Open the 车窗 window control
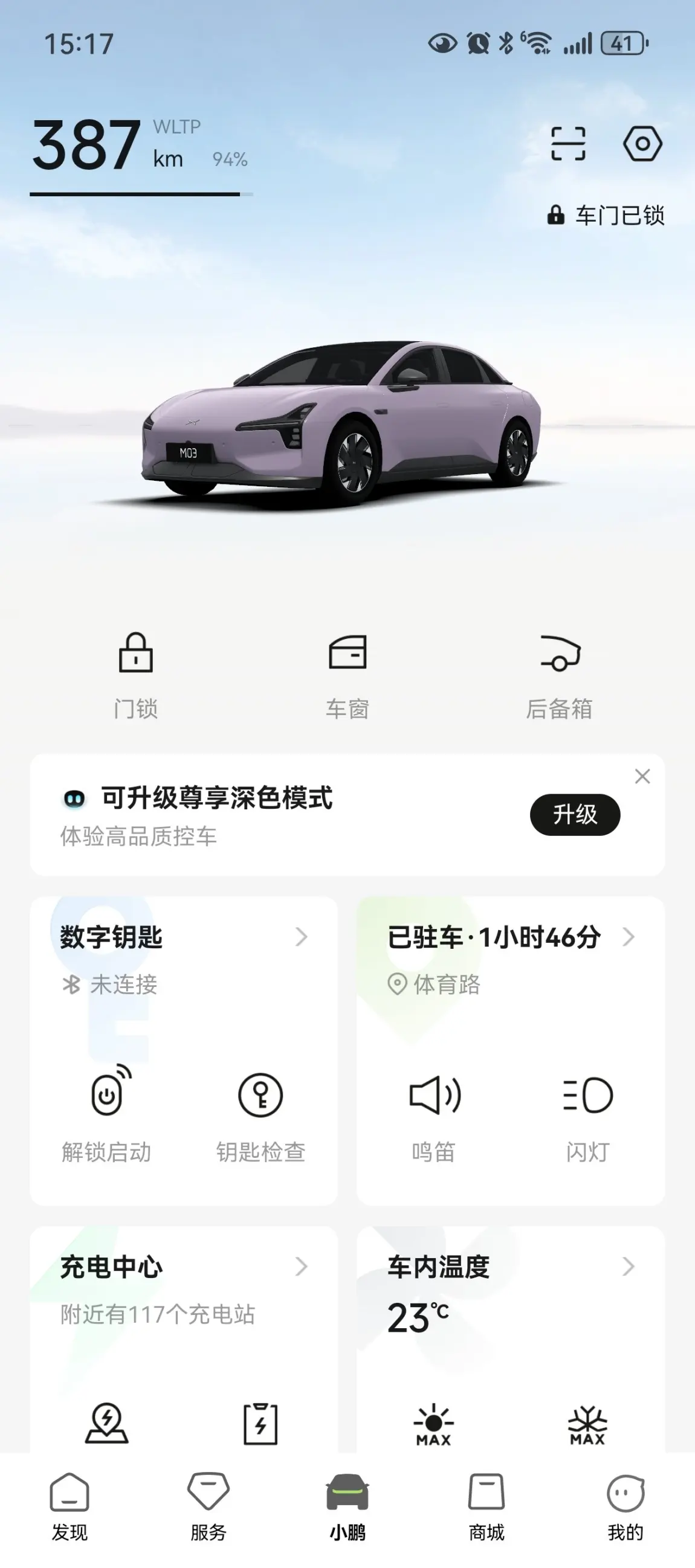The image size is (695, 1568). tap(347, 675)
